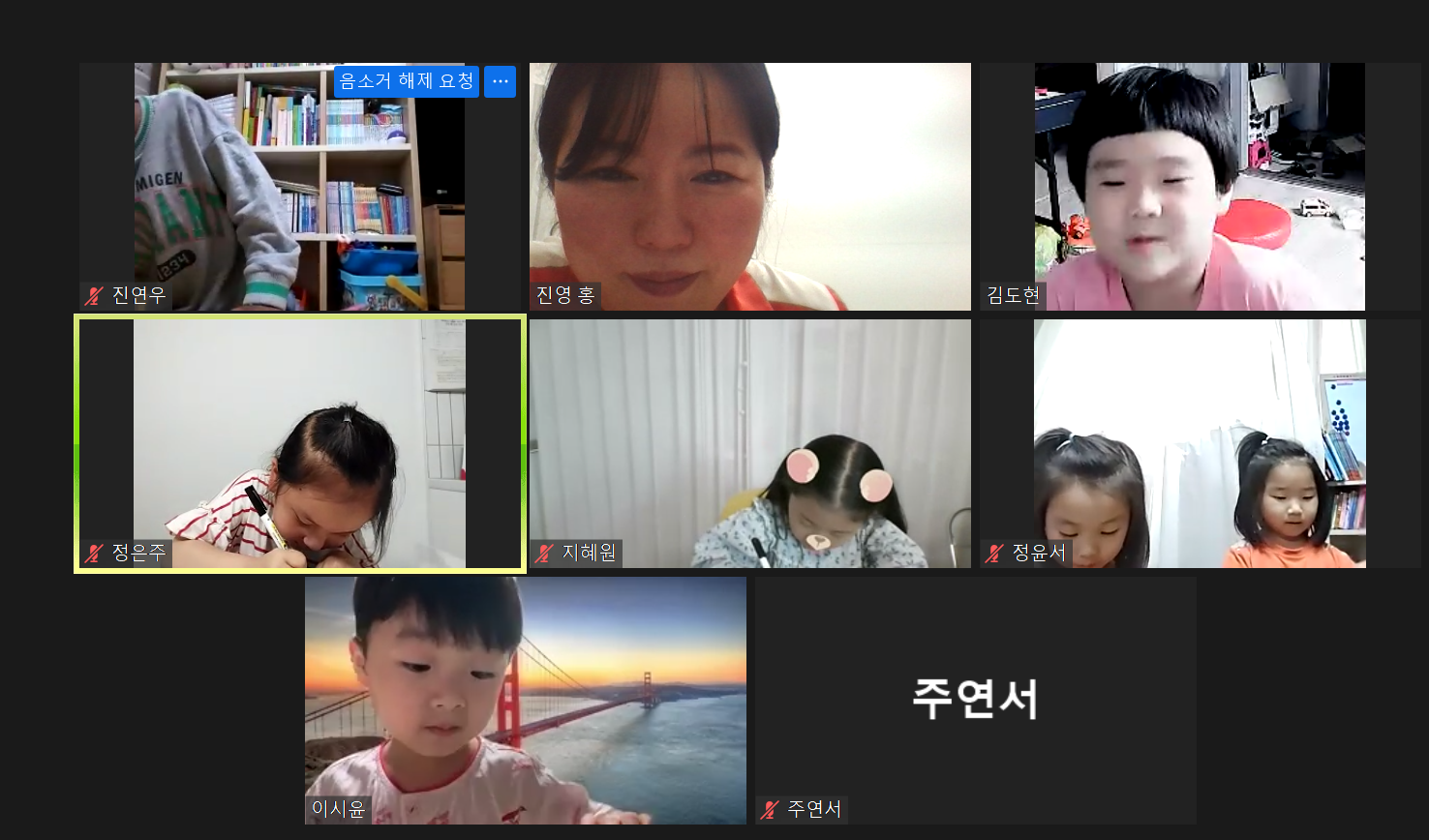Select 주연서's participant tile

tap(975, 700)
